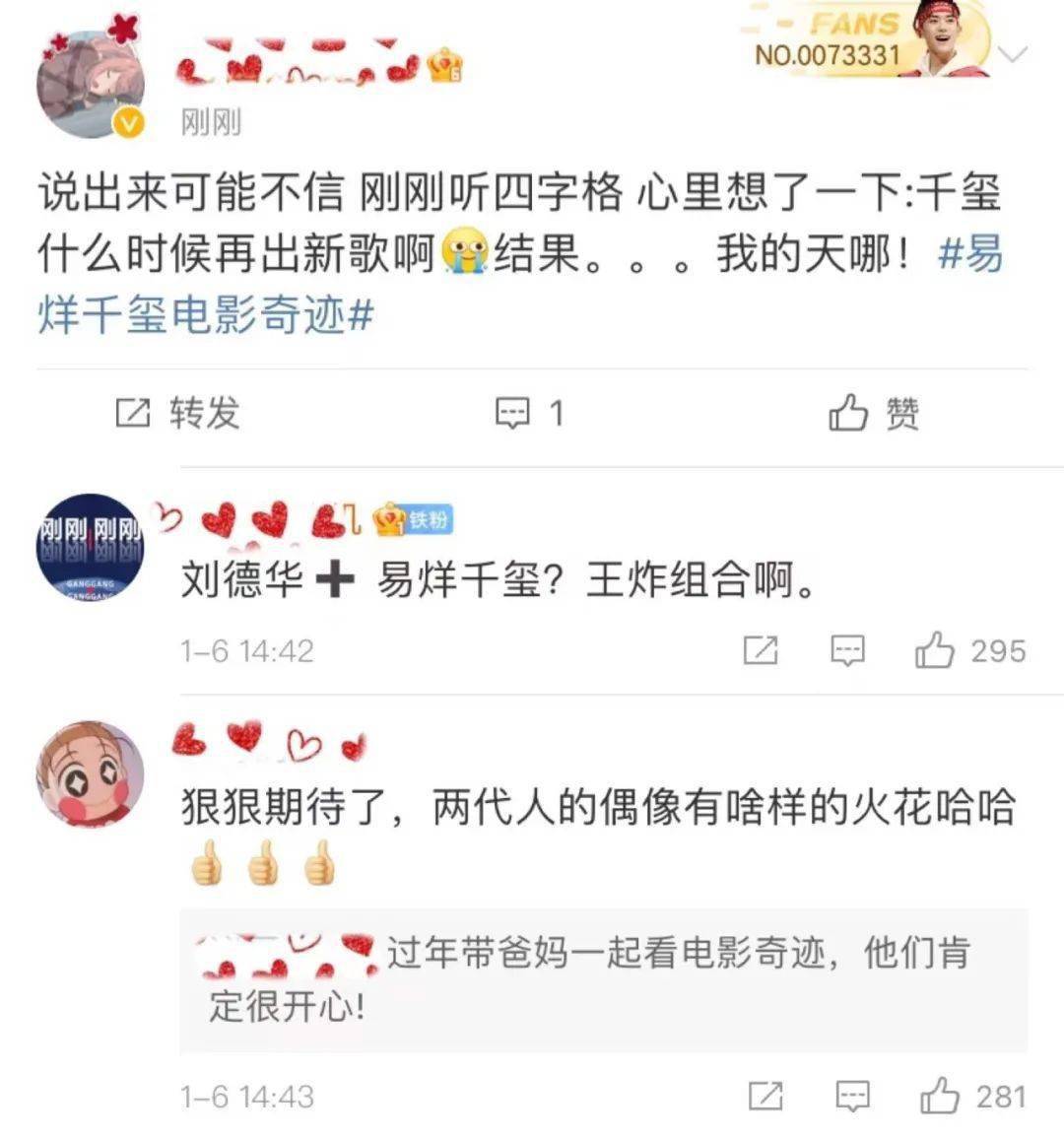This screenshot has height=1139, width=1064.
Task: Like the post with 赞
Action: [873, 413]
